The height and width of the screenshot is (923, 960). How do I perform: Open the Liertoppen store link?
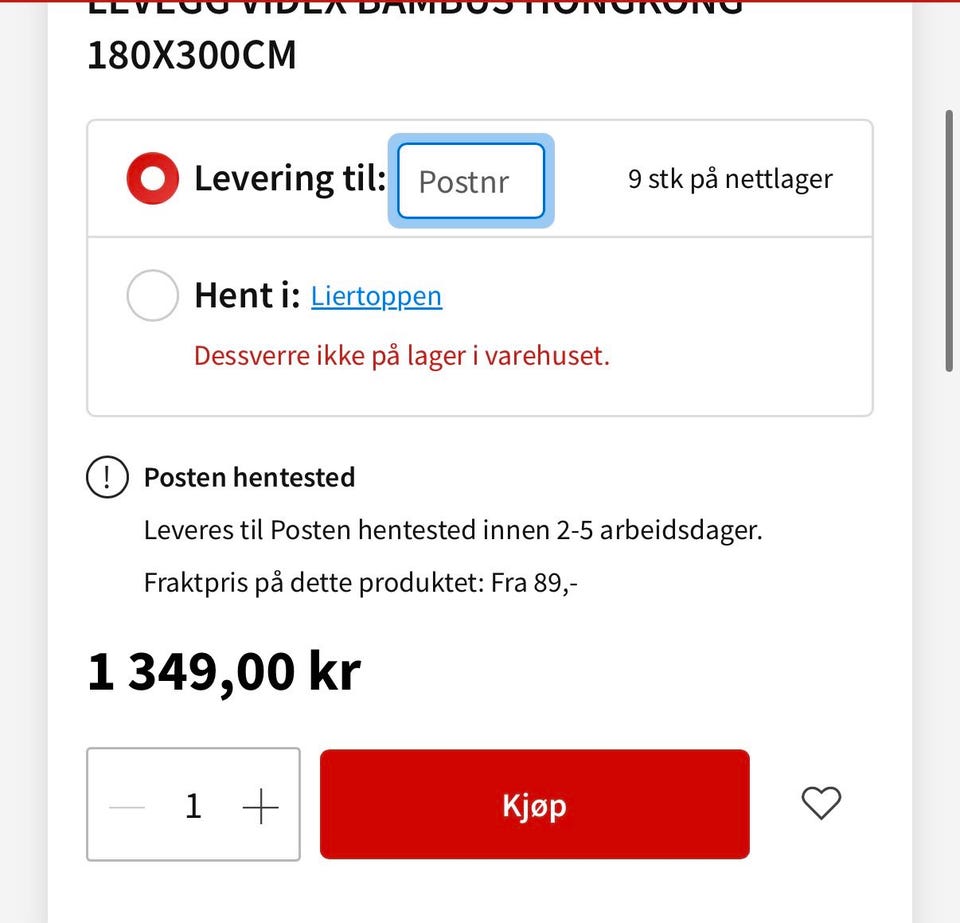[x=376, y=296]
